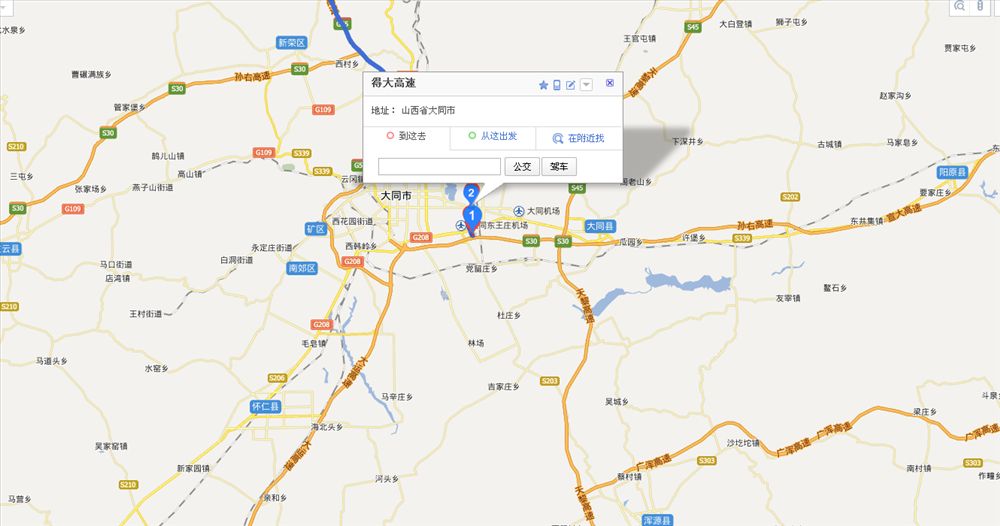Select map marker number 2

(471, 193)
